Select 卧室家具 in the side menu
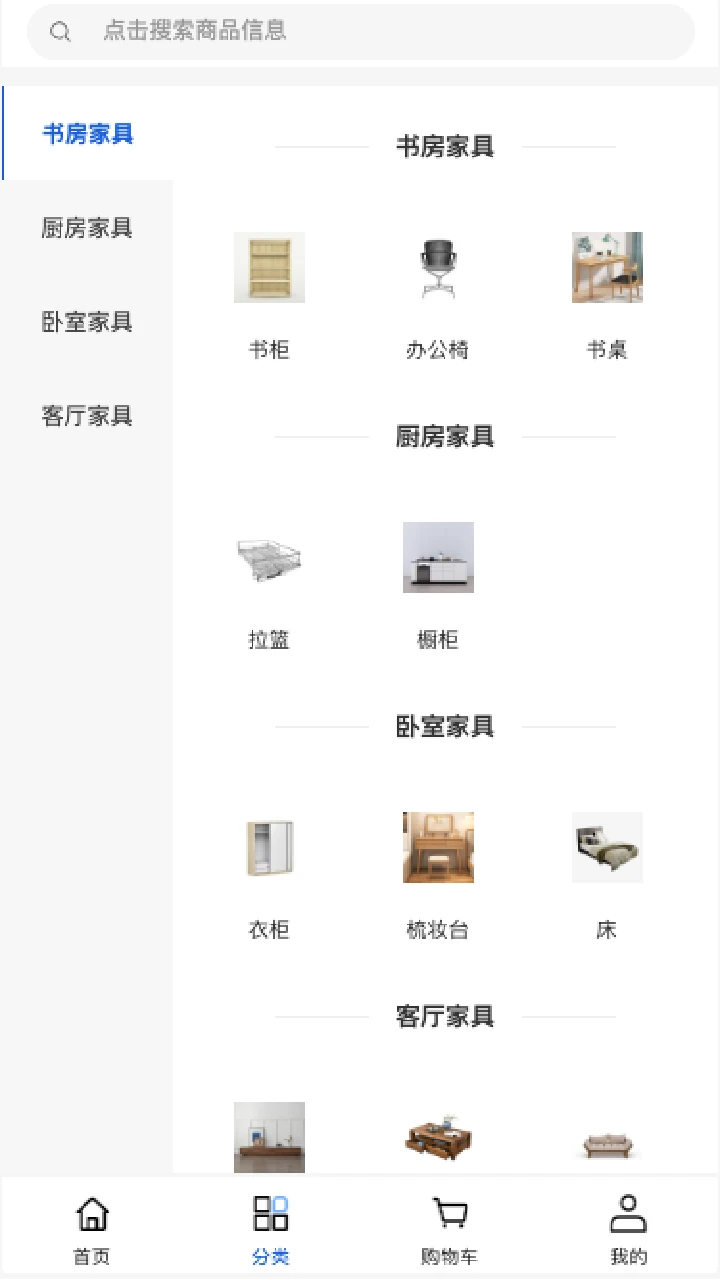720x1280 pixels. [x=87, y=322]
